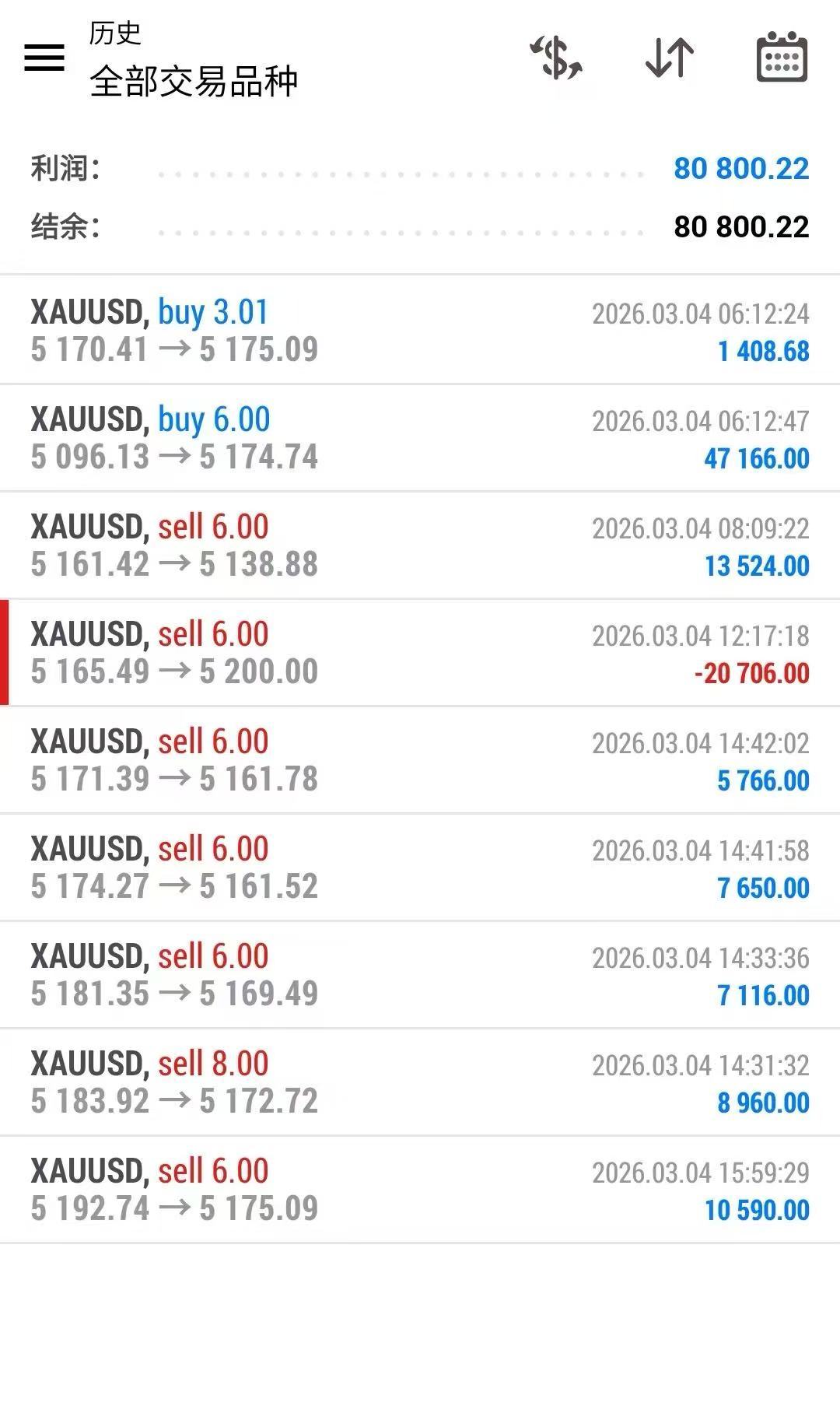View the buy 6.00 trade with 47 166.00 profit
The width and height of the screenshot is (840, 1413).
tap(420, 438)
